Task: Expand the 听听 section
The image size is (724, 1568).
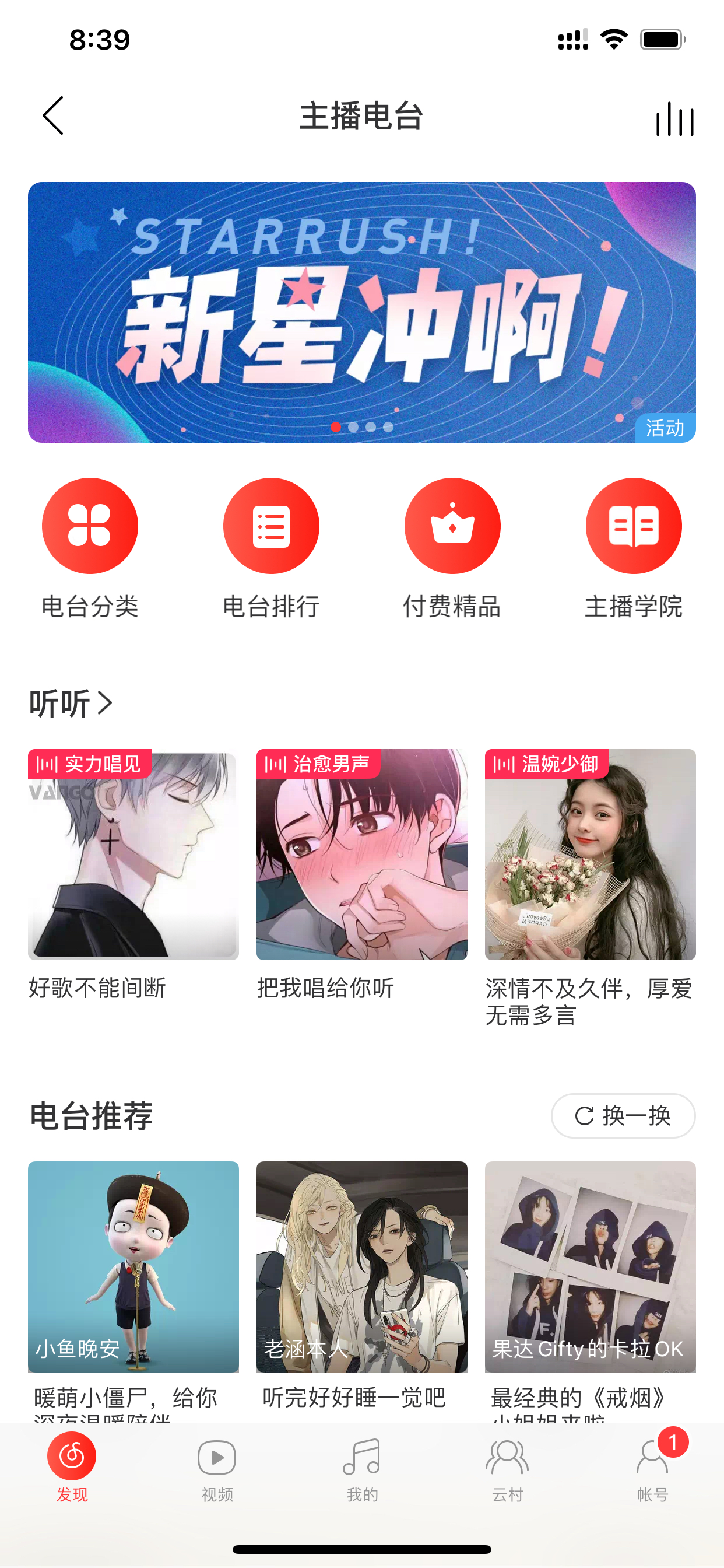Action: tap(71, 703)
